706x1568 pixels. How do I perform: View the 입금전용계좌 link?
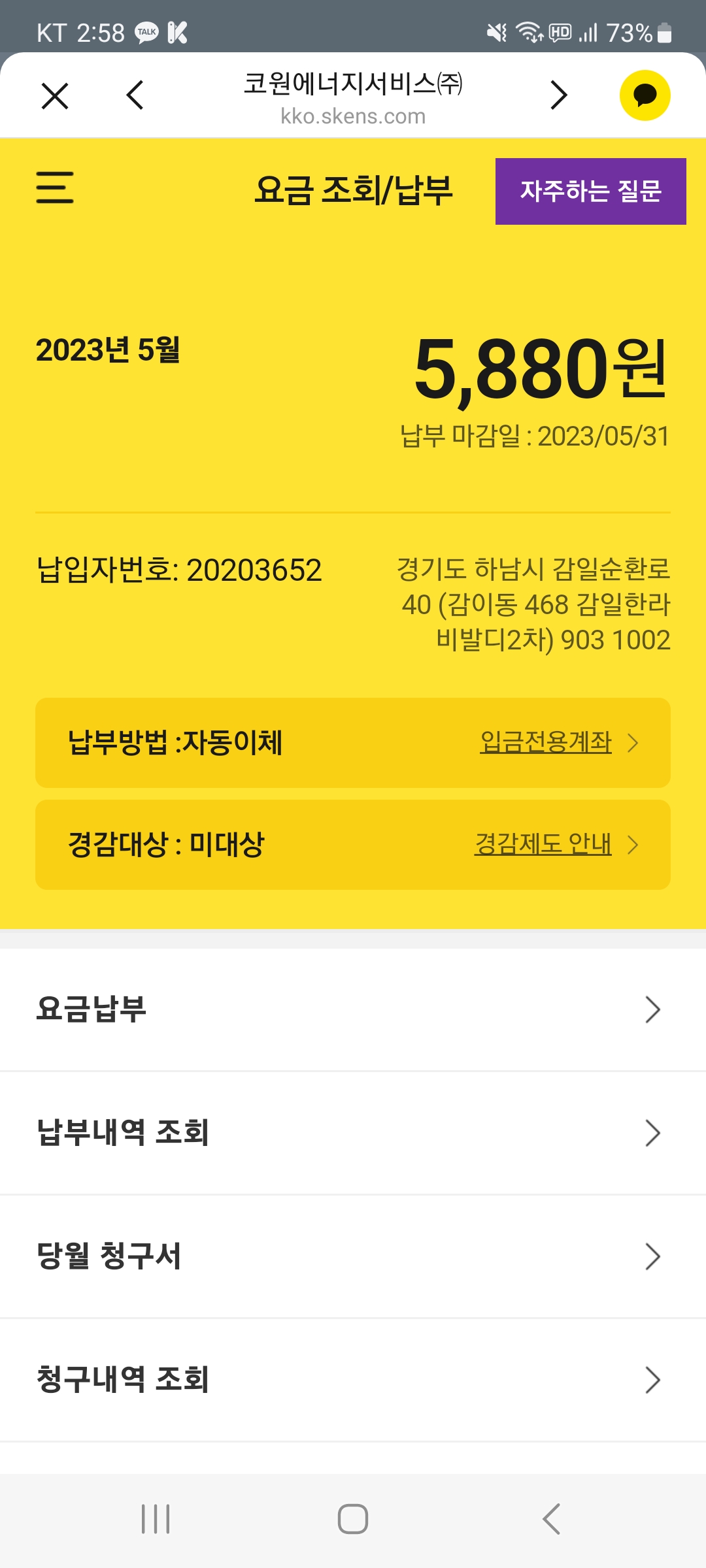546,742
